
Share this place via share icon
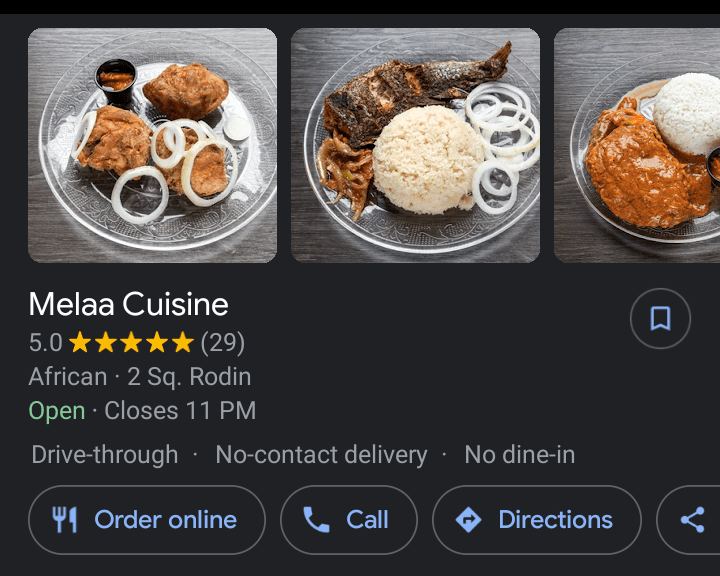click(x=692, y=520)
